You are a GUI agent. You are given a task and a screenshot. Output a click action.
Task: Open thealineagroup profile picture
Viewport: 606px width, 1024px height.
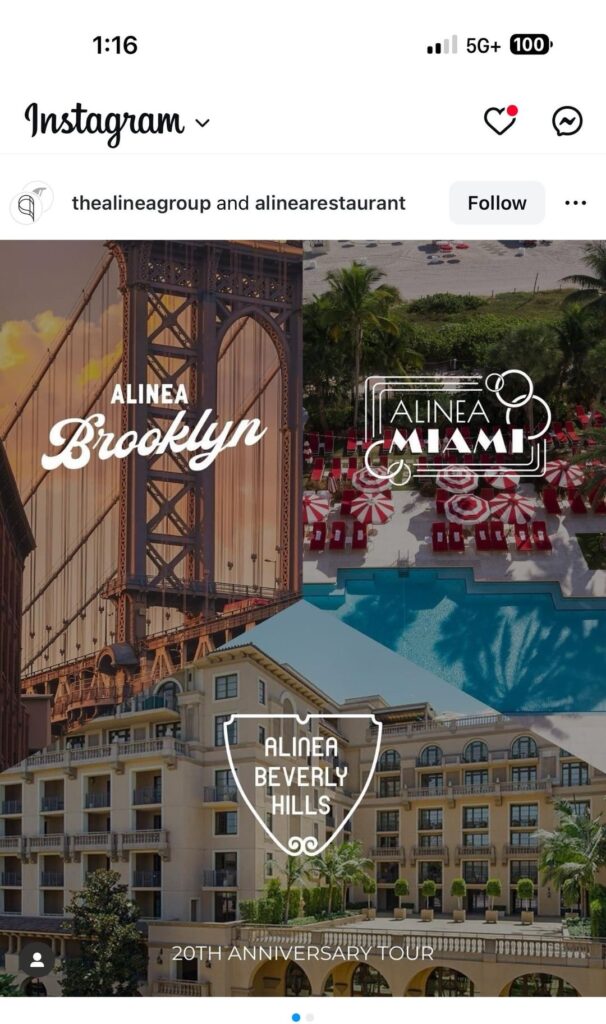point(31,203)
